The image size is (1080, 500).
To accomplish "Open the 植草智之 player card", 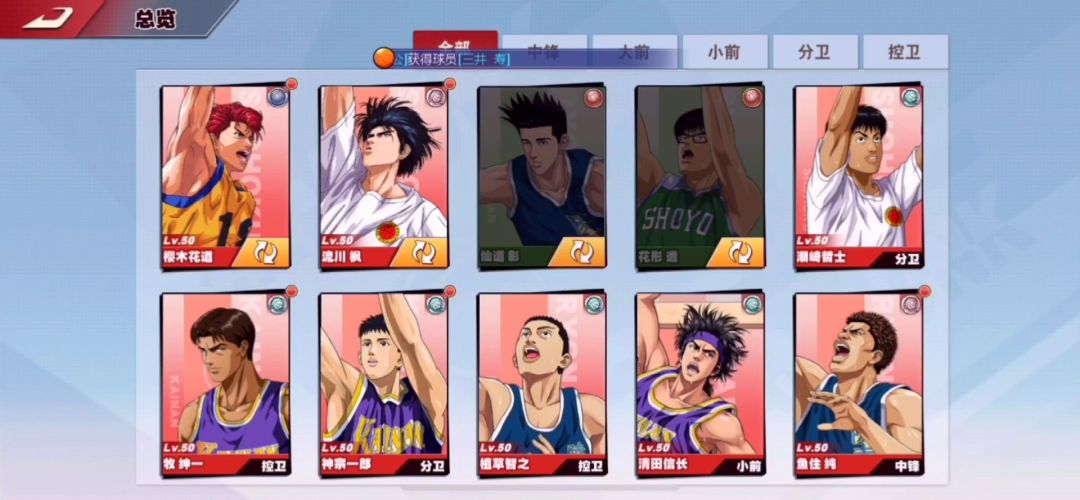I will click(542, 384).
